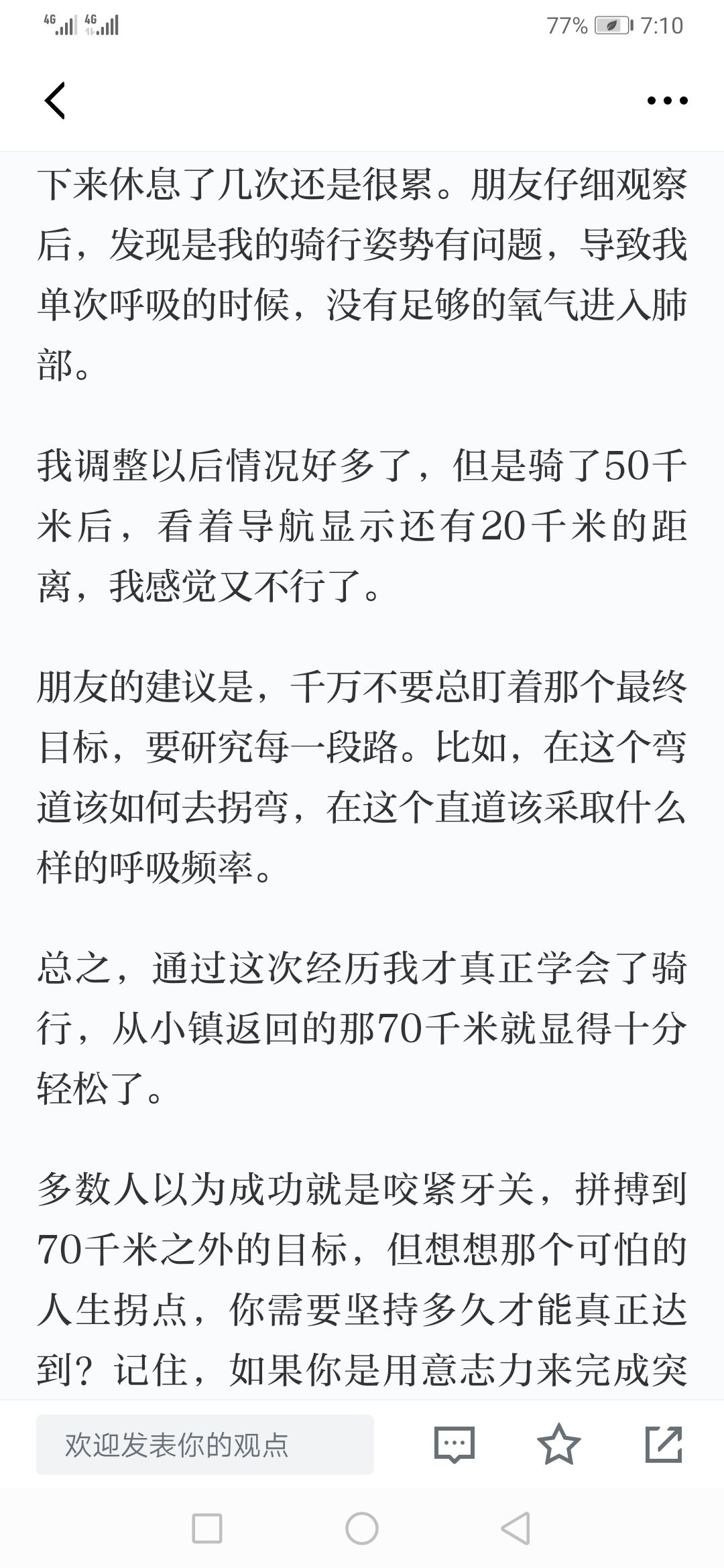Open the three-dot overflow menu
Viewport: 724px width, 1568px height.
[667, 101]
